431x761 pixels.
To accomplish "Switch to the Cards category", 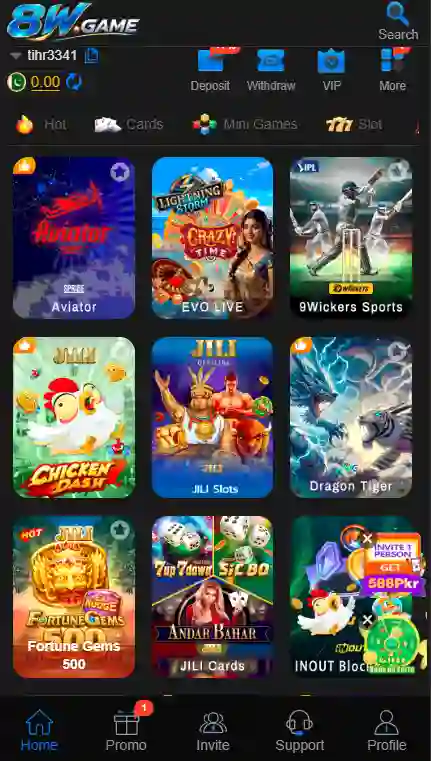I will 129,125.
